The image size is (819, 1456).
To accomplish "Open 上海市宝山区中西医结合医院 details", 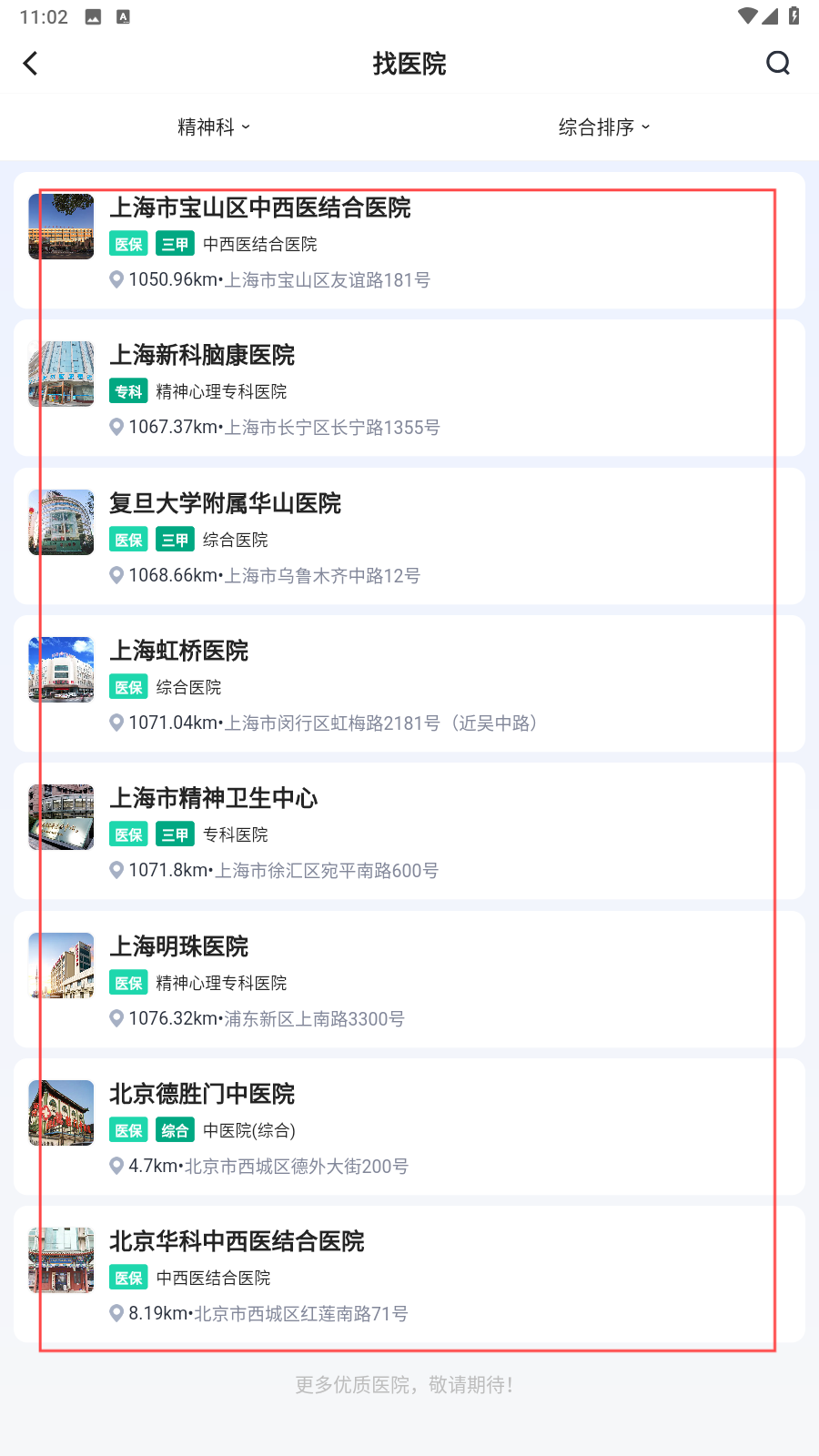I will (409, 240).
